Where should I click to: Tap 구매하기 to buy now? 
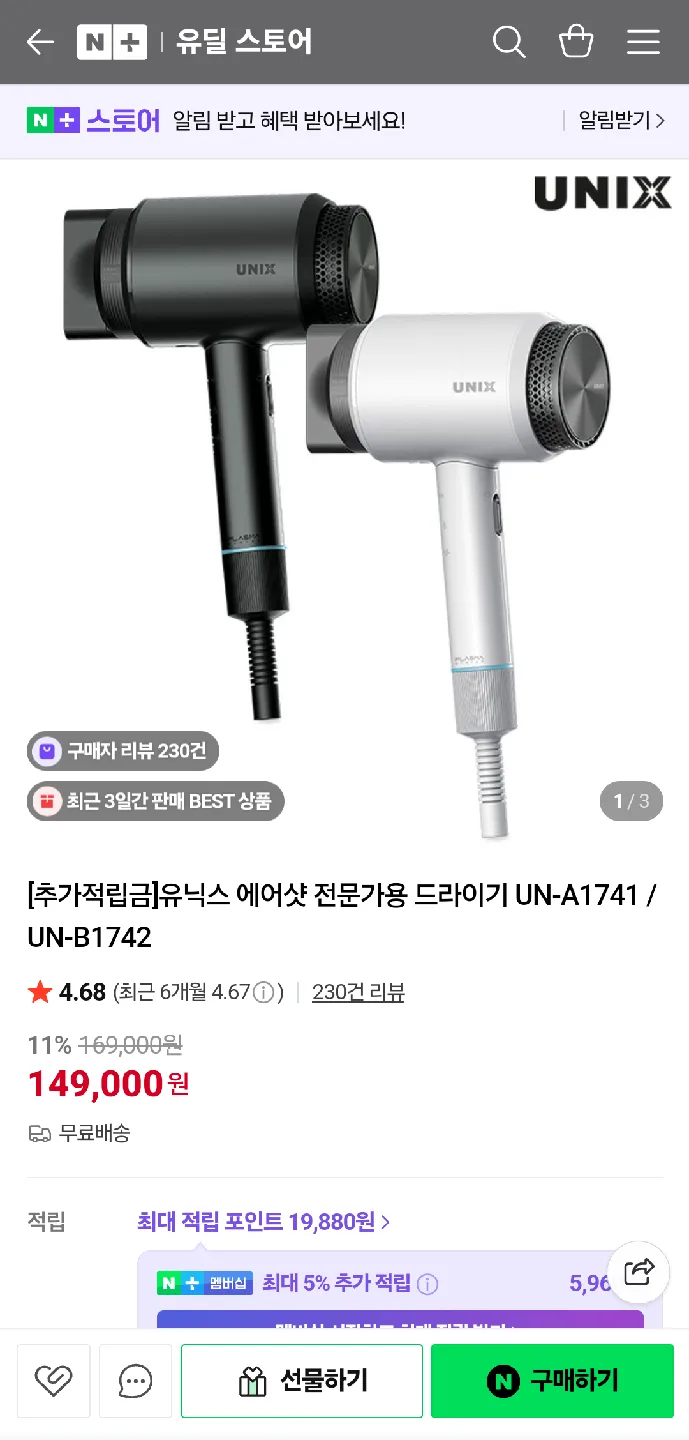pyautogui.click(x=552, y=1381)
